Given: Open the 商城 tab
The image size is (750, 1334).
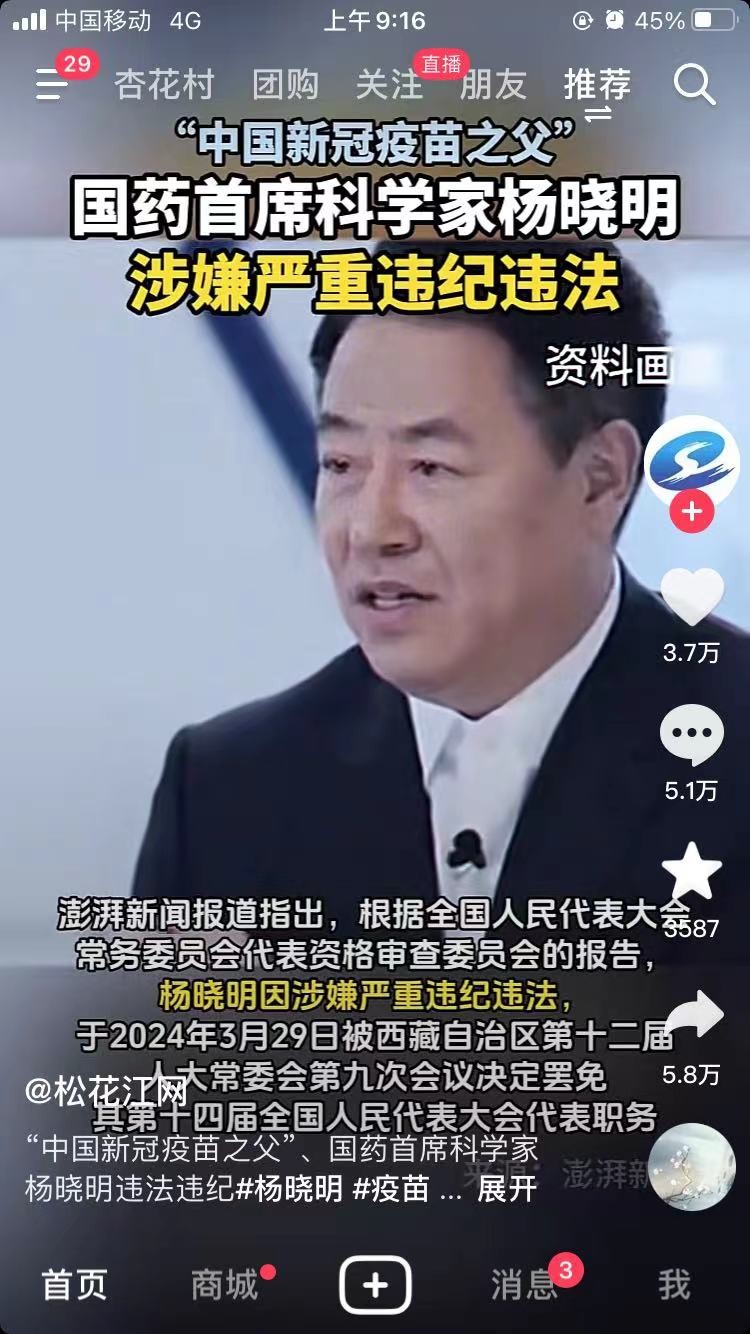Looking at the screenshot, I should 225,1285.
